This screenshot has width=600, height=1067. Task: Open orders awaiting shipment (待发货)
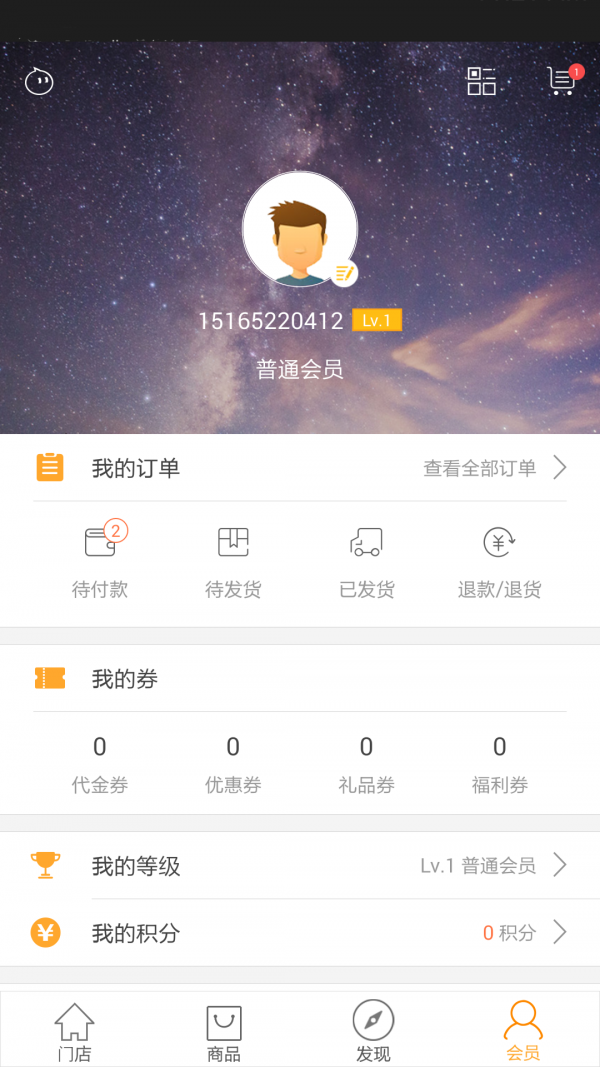[233, 561]
